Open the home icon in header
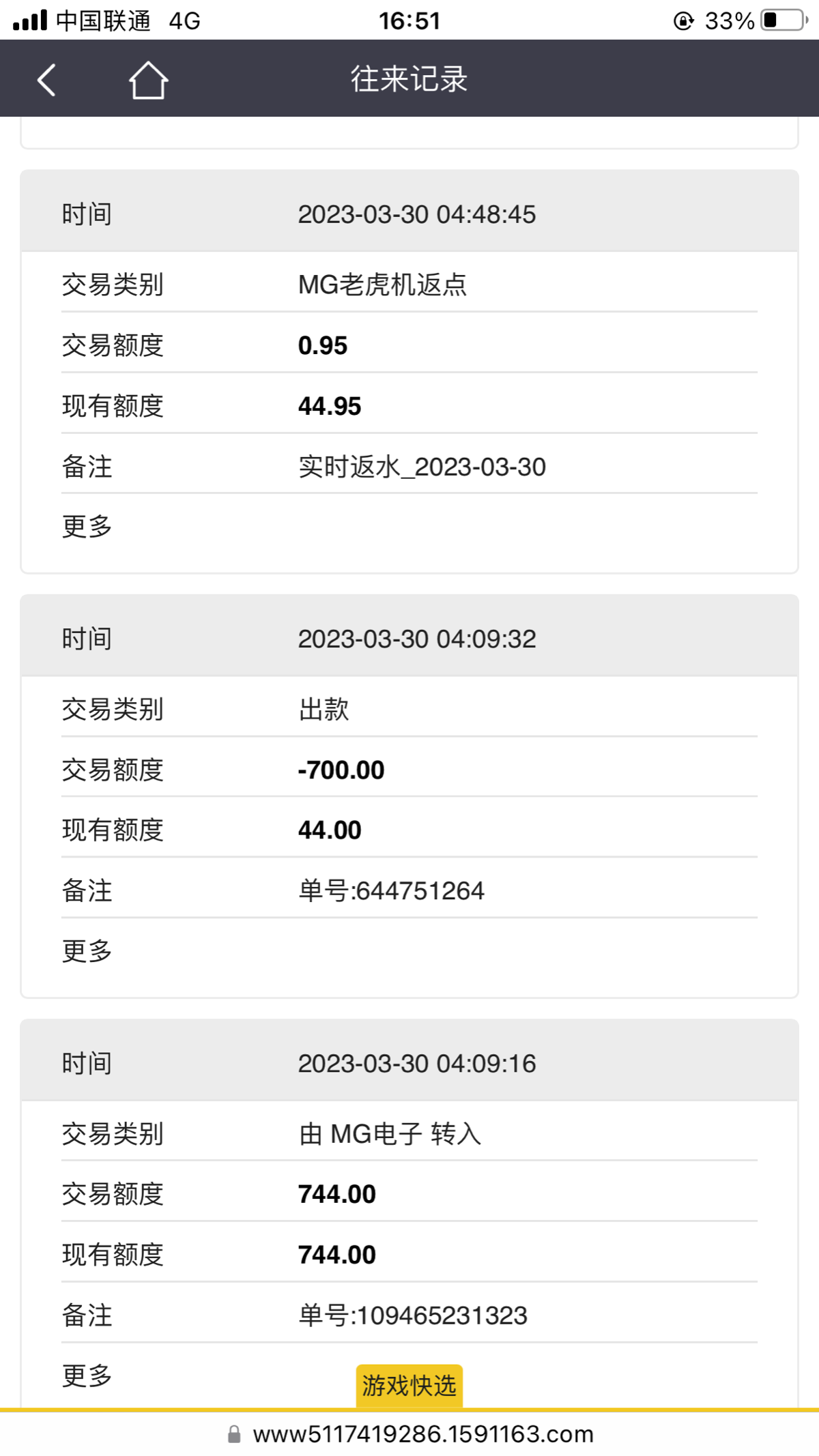The height and width of the screenshot is (1456, 819). [x=148, y=80]
